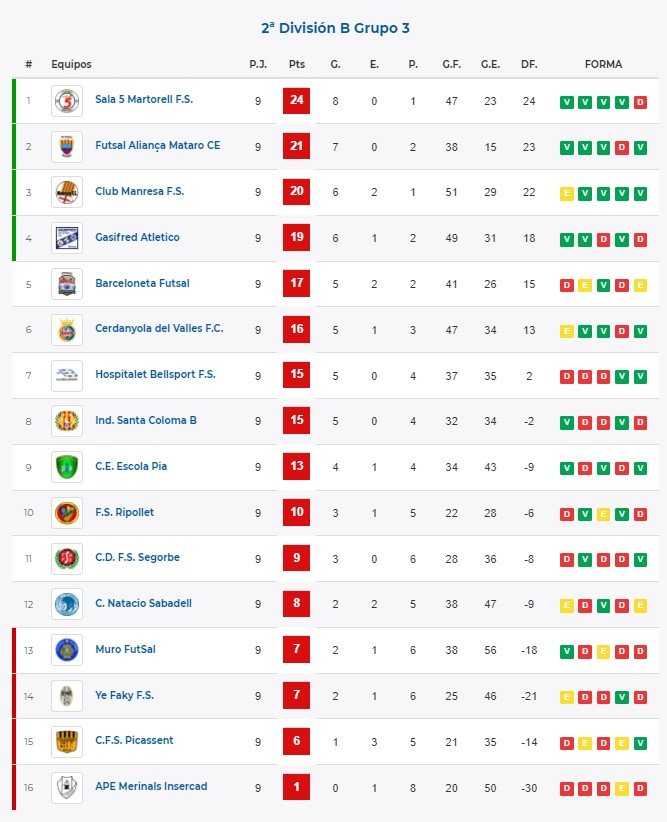Select APE Merinals Insercad team link
Screen dimensions: 667x822
coord(151,786)
